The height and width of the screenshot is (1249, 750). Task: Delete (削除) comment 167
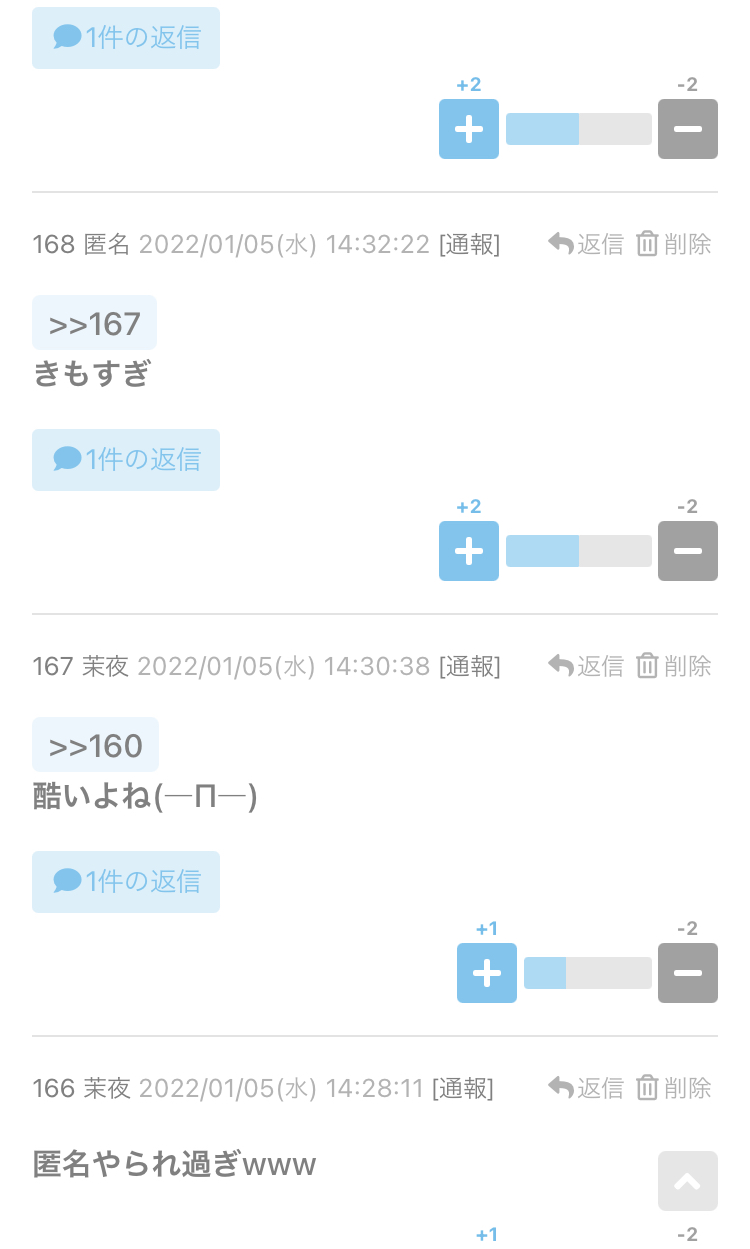coord(674,666)
